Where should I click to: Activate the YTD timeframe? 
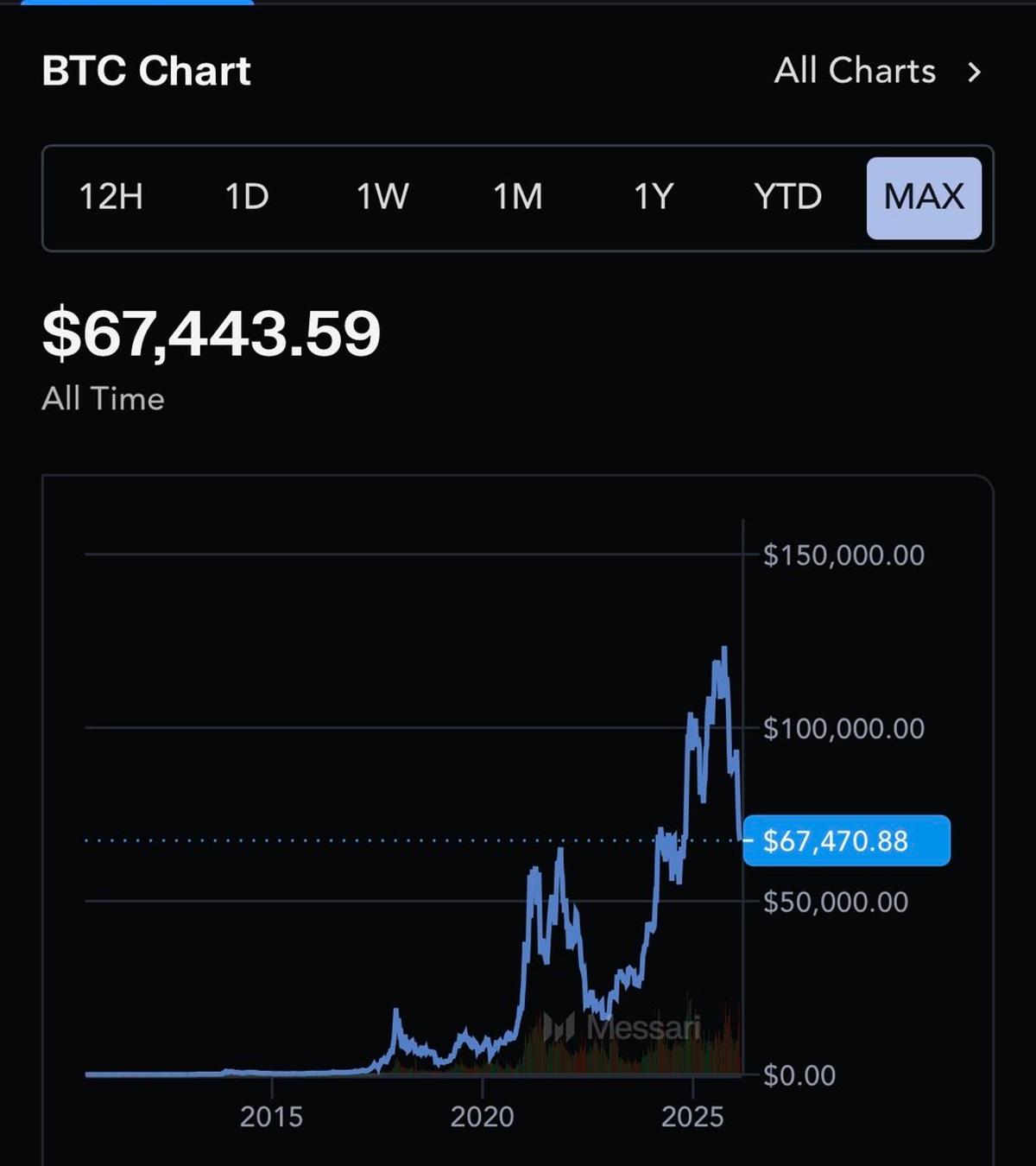[x=788, y=196]
